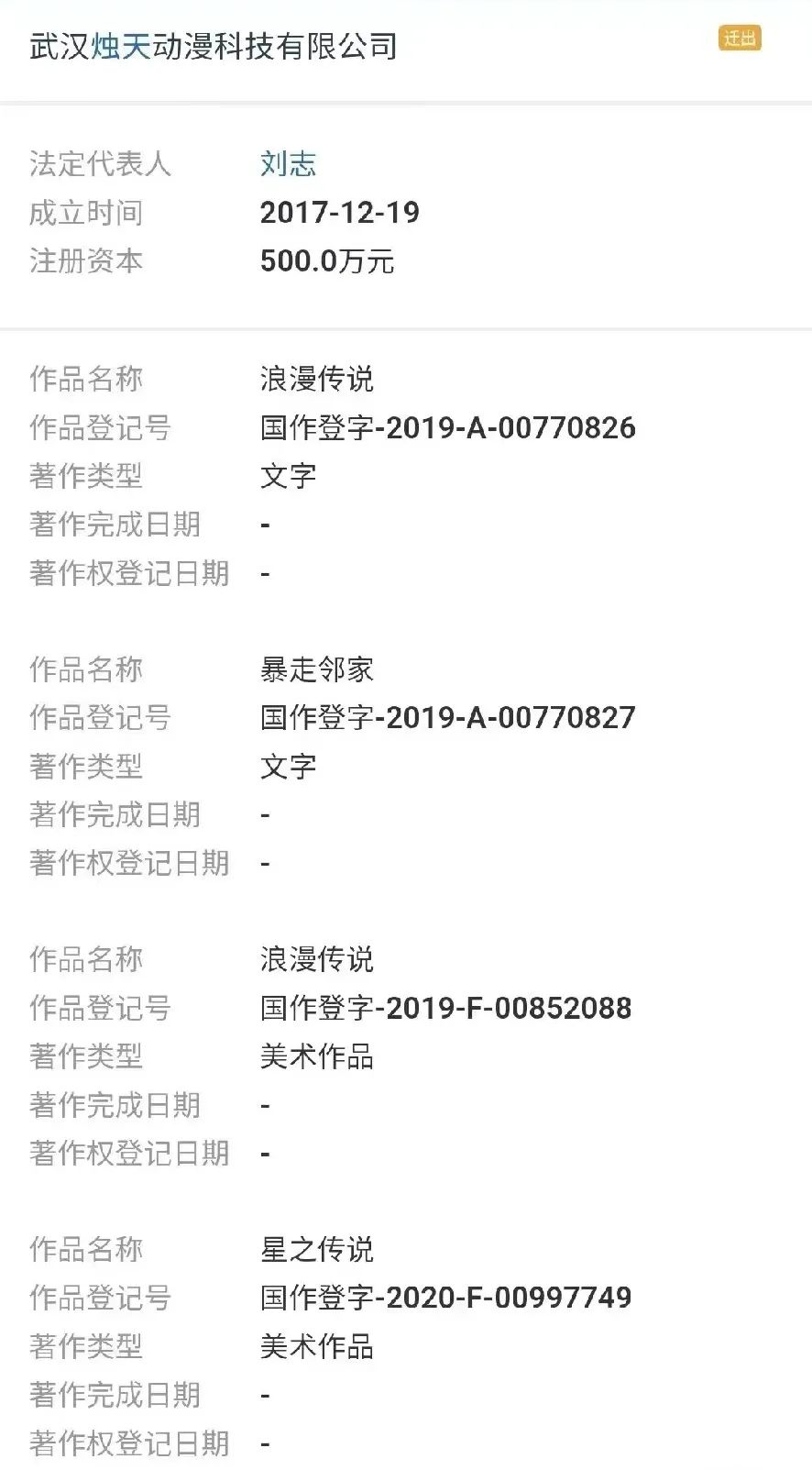The height and width of the screenshot is (1470, 812).
Task: Open legal representative 刘志's profile
Action: (288, 164)
